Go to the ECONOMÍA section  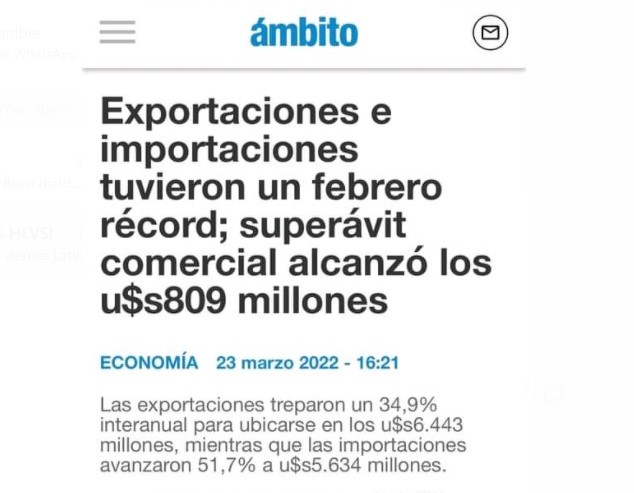[149, 363]
